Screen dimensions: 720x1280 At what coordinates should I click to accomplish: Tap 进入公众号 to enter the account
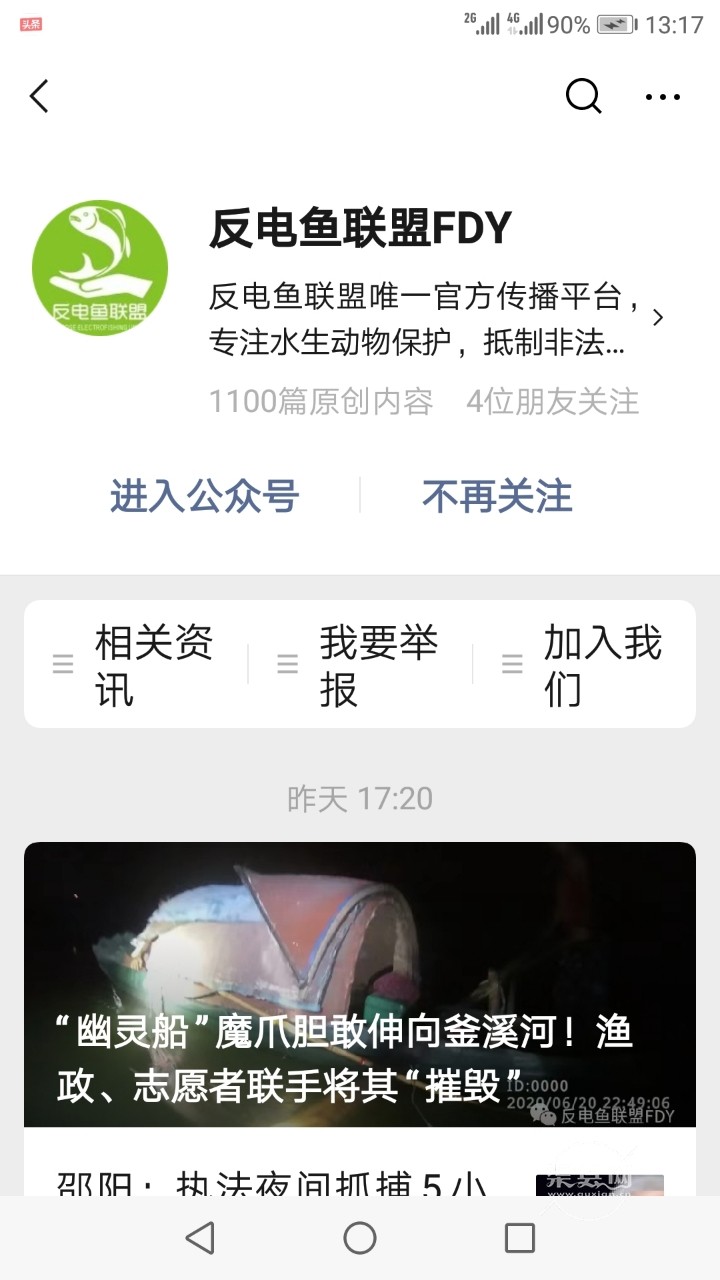(204, 496)
